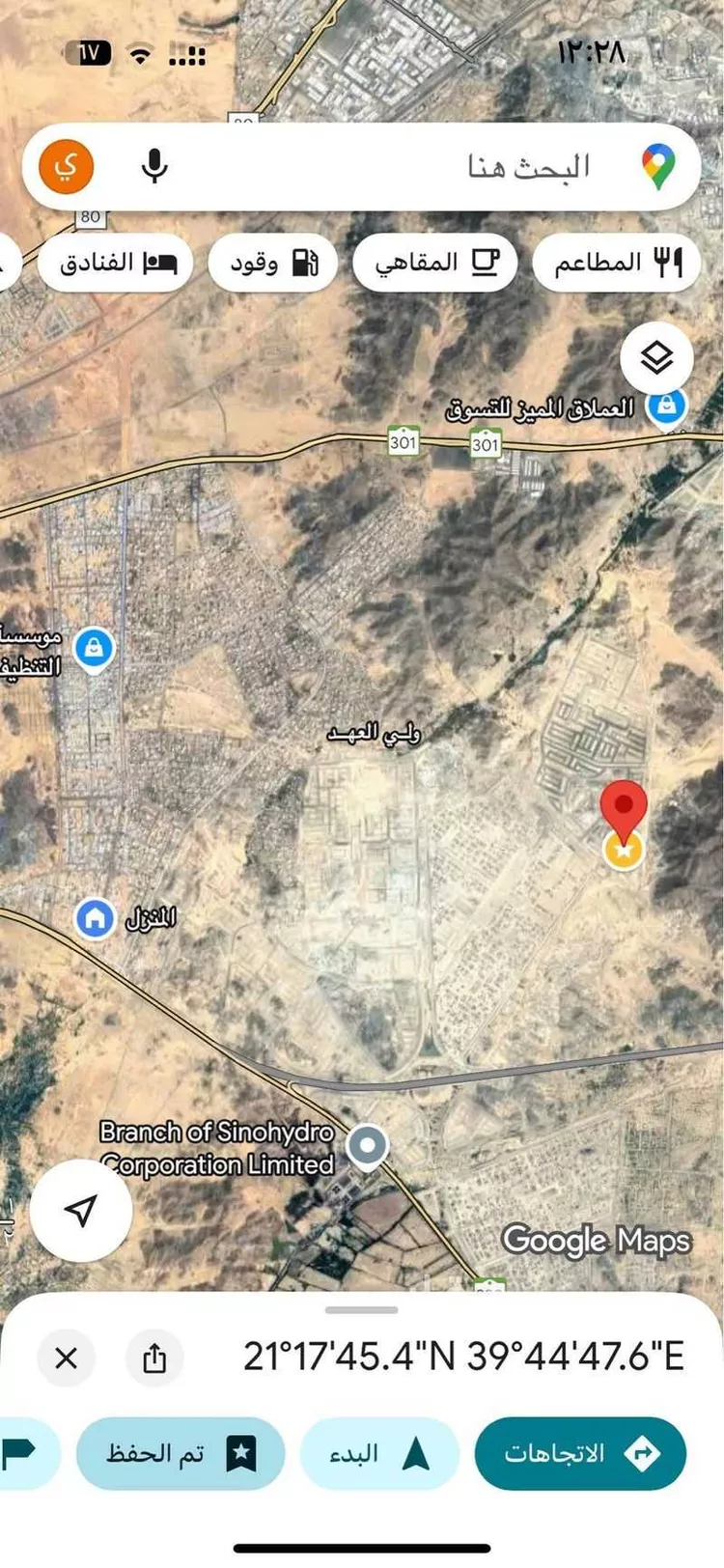Screen dimensions: 724x1568
Task: Get directions to the dropped pin
Action: coord(580,1453)
